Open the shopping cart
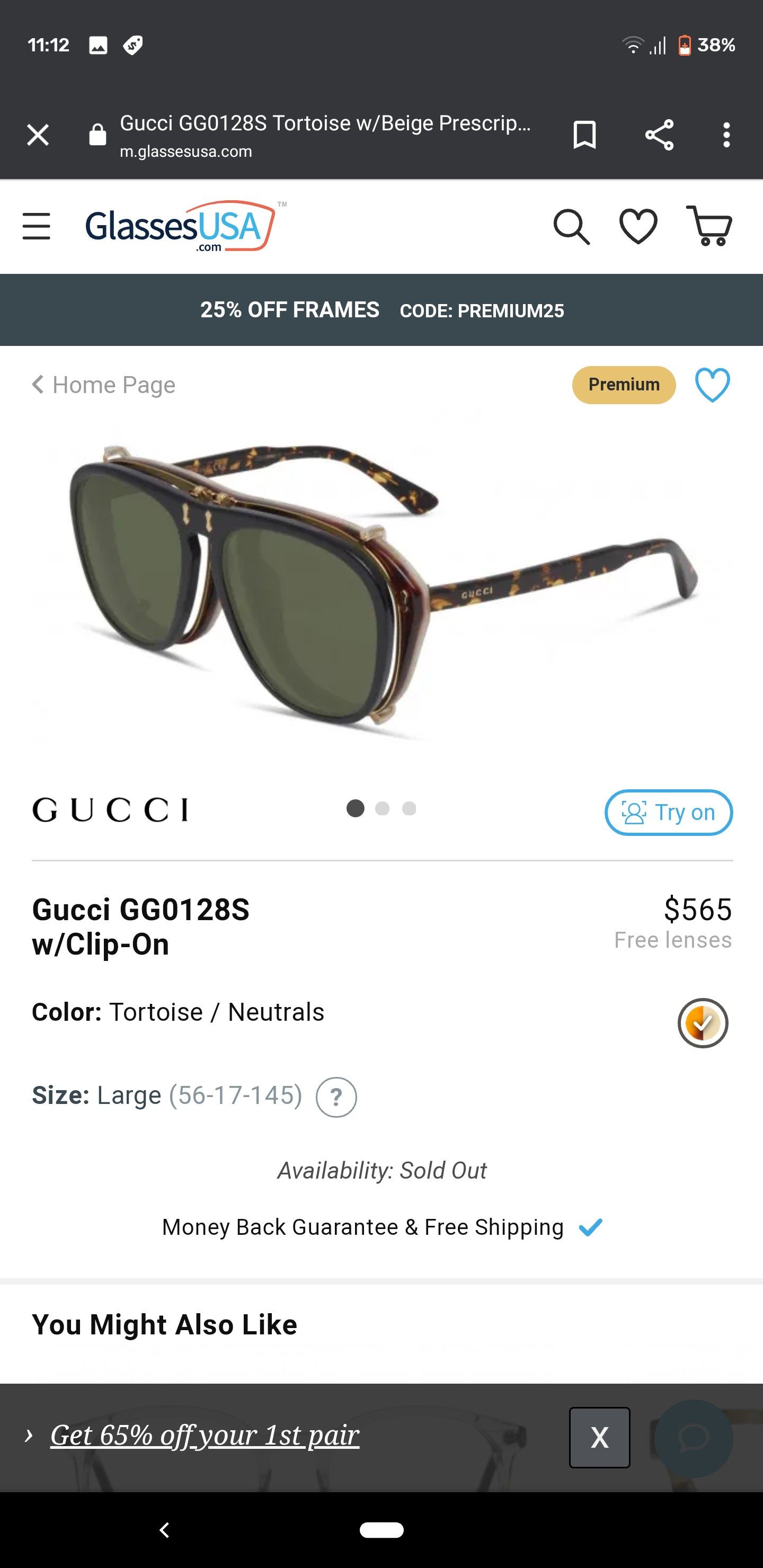This screenshot has height=1568, width=763. (709, 226)
